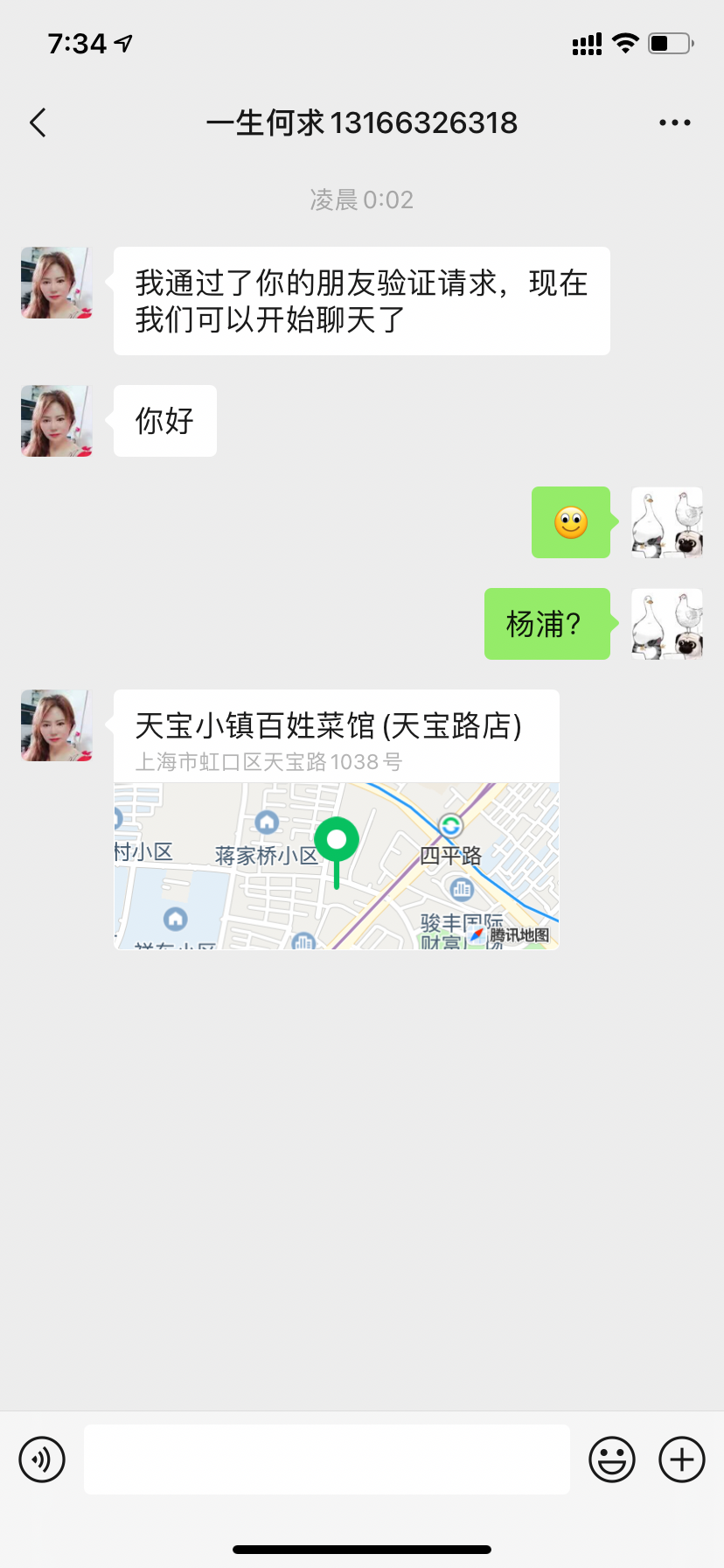Tap the contact's avatar beside 你好
Viewport: 724px width, 1568px height.
point(55,421)
